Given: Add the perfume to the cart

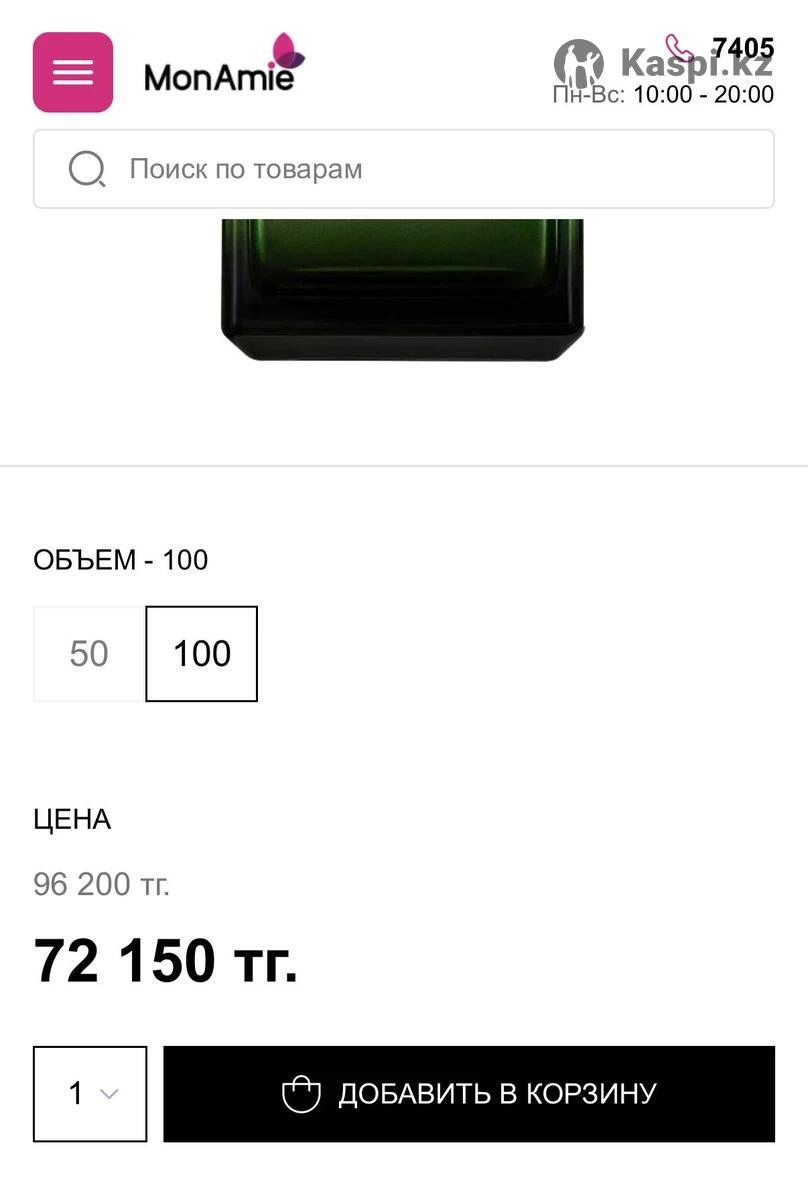Looking at the screenshot, I should [x=469, y=1094].
